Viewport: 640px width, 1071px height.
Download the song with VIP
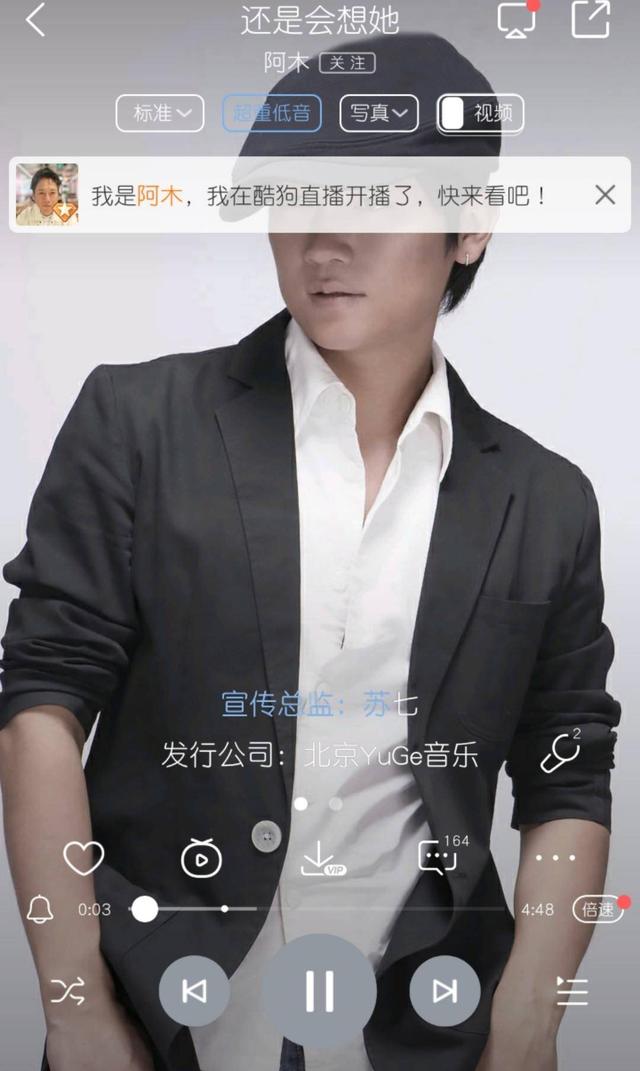tap(320, 858)
